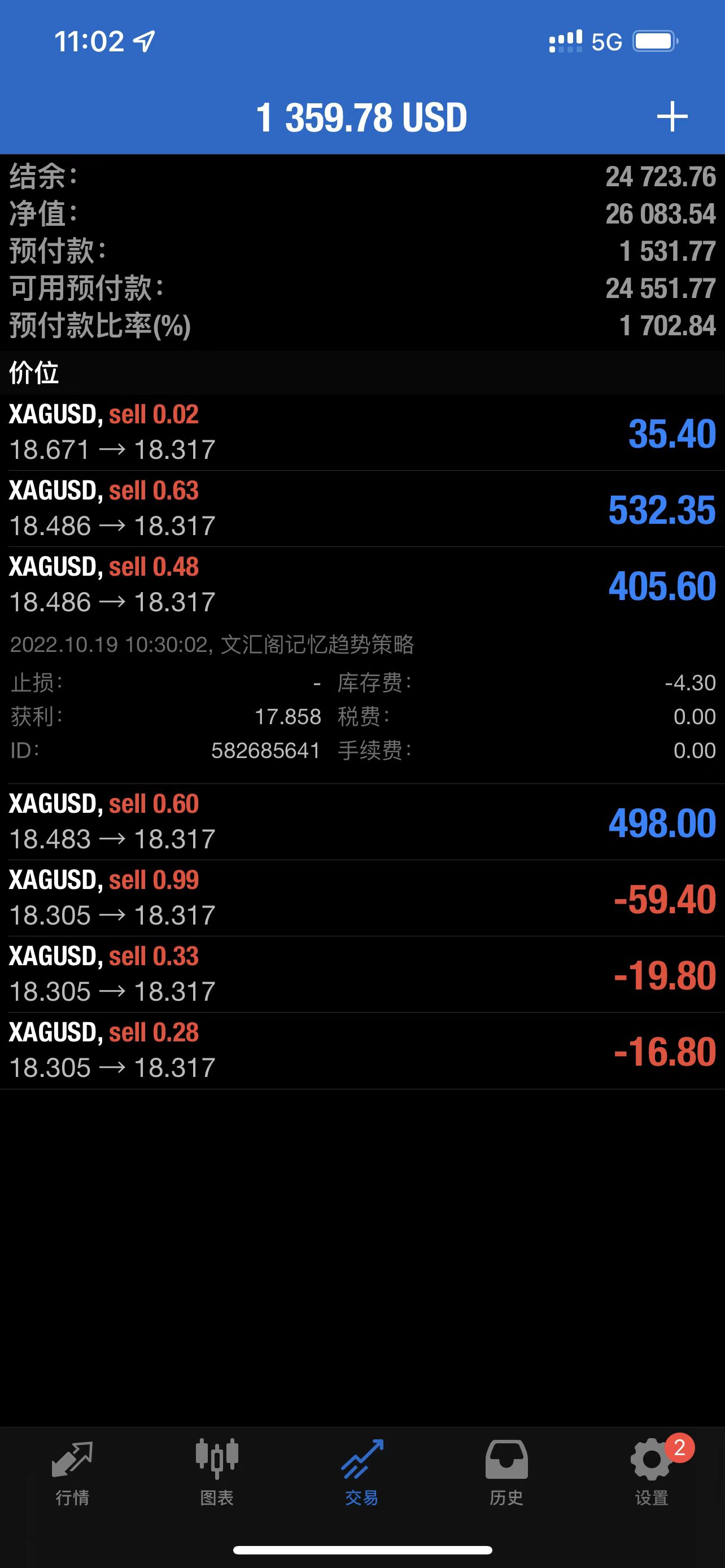Open the 历史 history tab

506,1472
